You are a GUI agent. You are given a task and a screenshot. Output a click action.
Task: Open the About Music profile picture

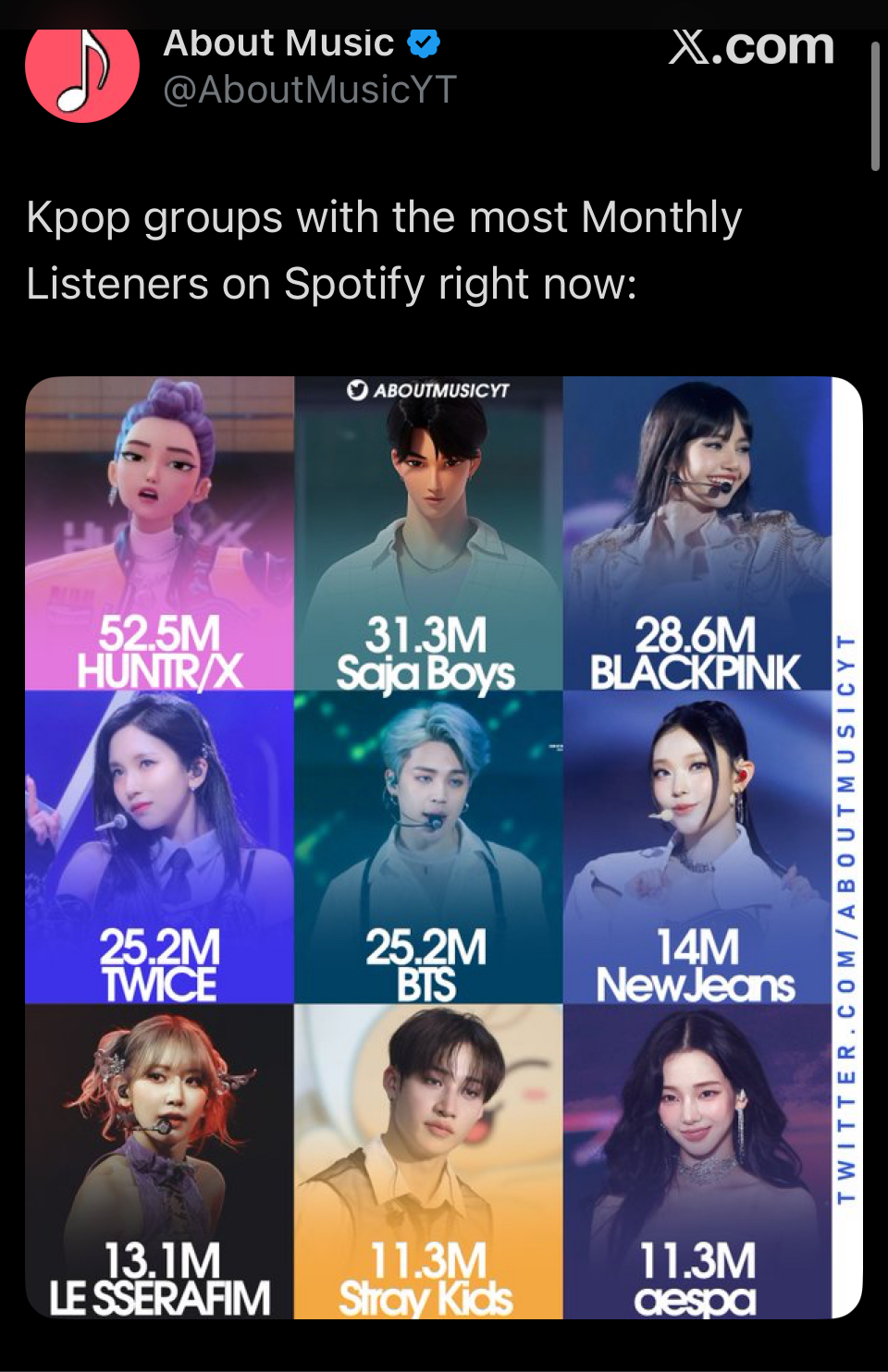pos(81,70)
